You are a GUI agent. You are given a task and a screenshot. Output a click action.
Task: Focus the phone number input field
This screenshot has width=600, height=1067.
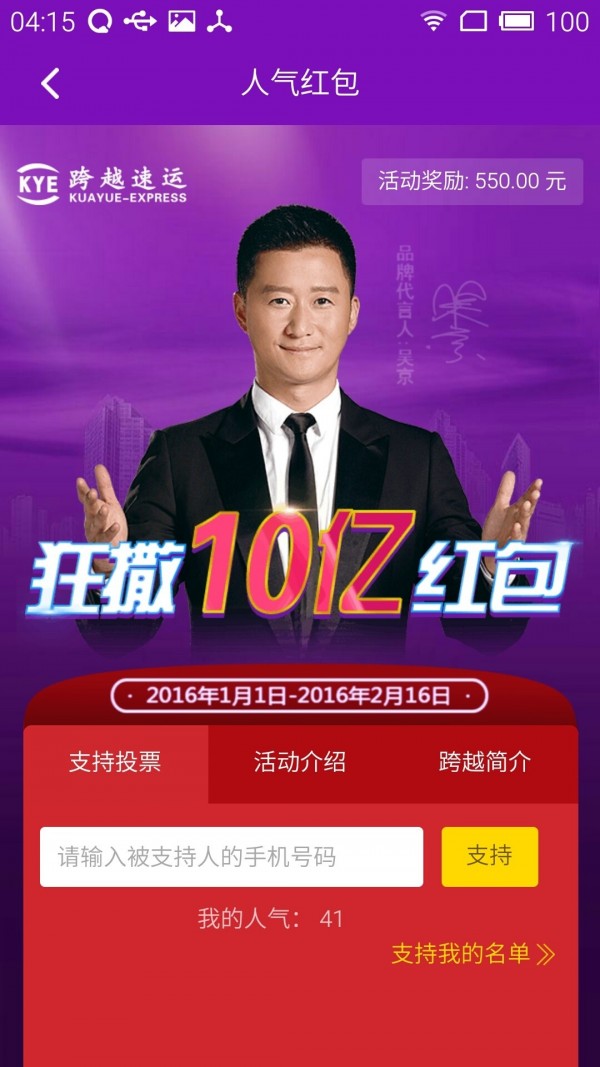(231, 857)
